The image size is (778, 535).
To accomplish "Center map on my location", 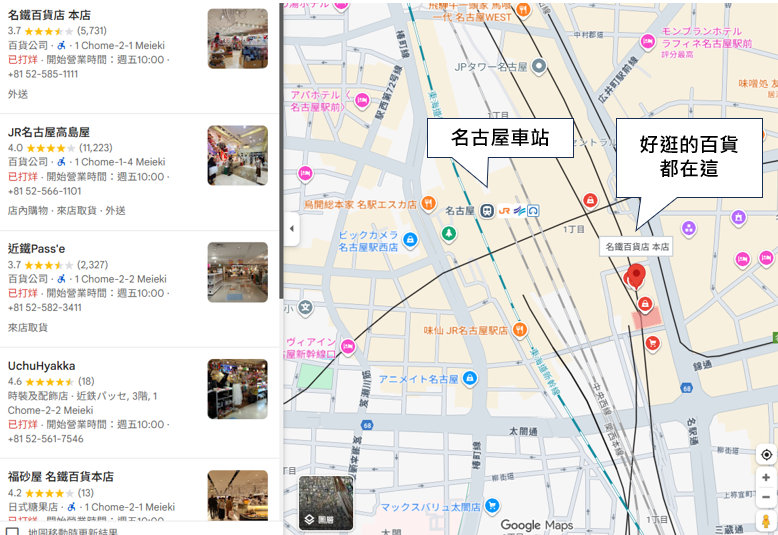I will point(766,454).
